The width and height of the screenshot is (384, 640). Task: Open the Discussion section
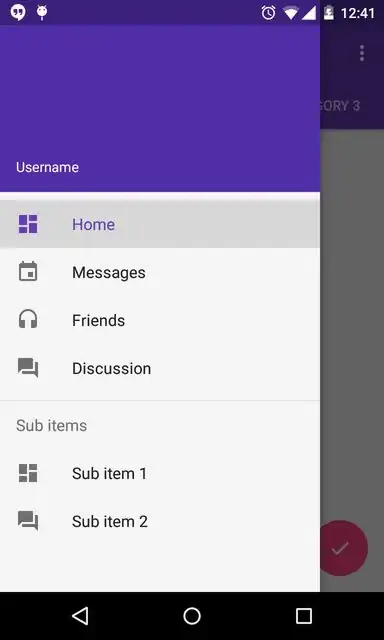(x=160, y=369)
